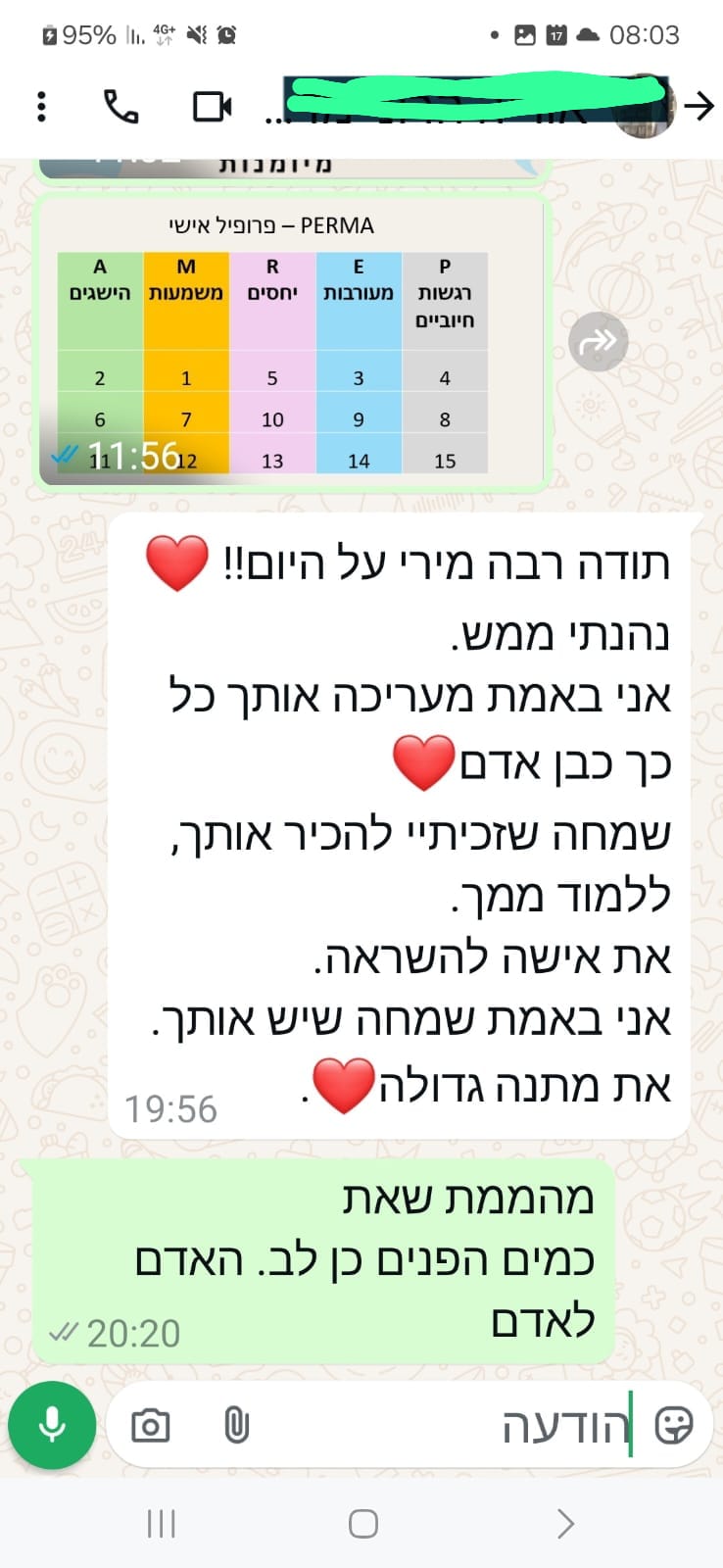The width and height of the screenshot is (723, 1568).
Task: Focus the message text field
Action: point(441,1425)
